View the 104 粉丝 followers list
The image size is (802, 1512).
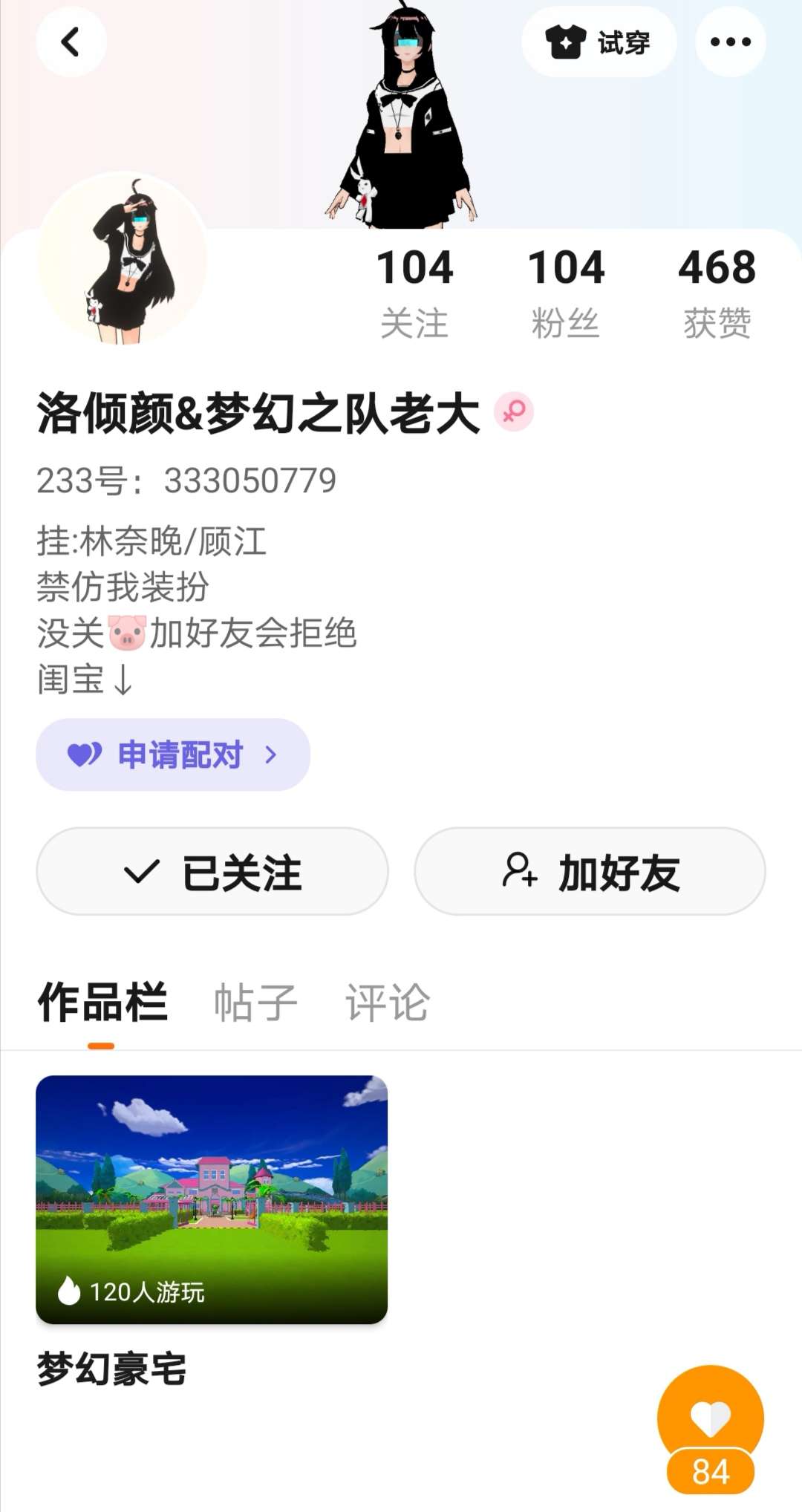click(566, 293)
